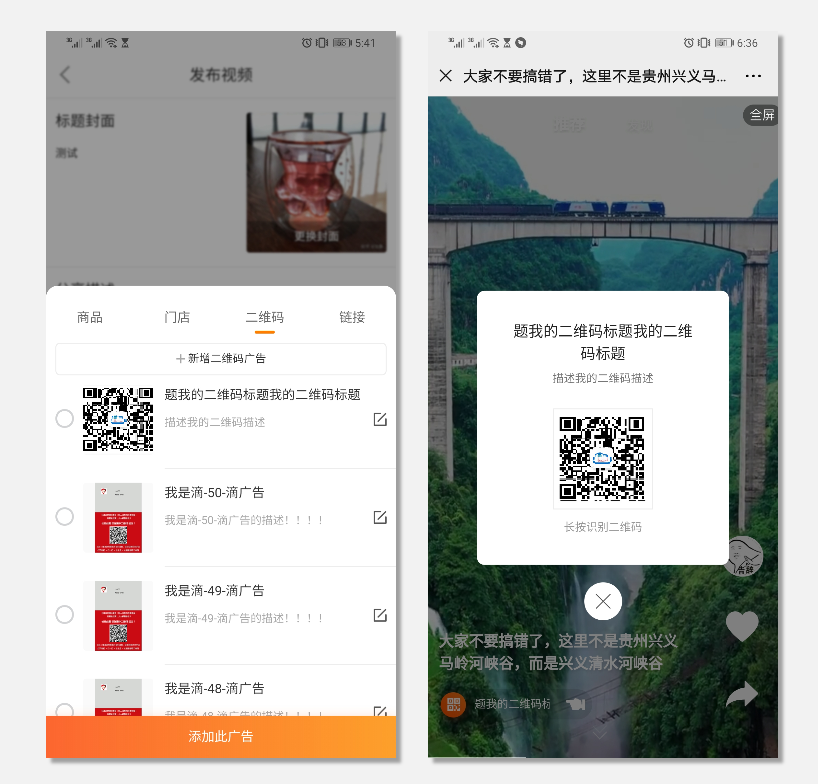This screenshot has width=818, height=784.
Task: Go back from 发布视频 page
Action: (x=65, y=75)
